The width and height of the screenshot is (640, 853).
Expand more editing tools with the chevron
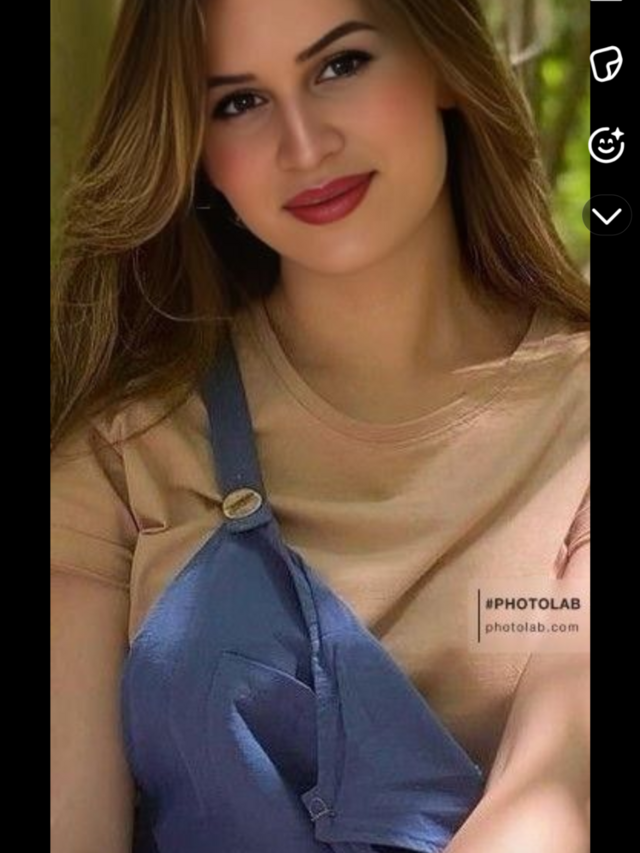tap(607, 215)
